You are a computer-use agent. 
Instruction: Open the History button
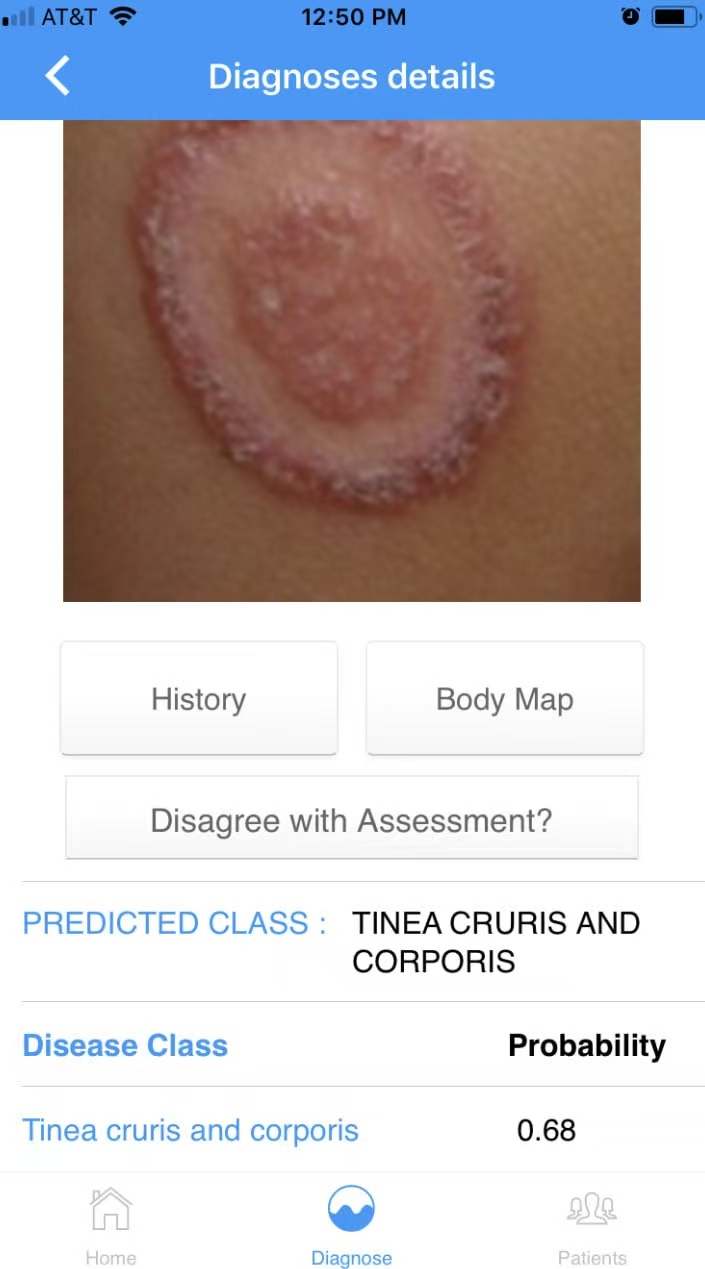coord(199,699)
